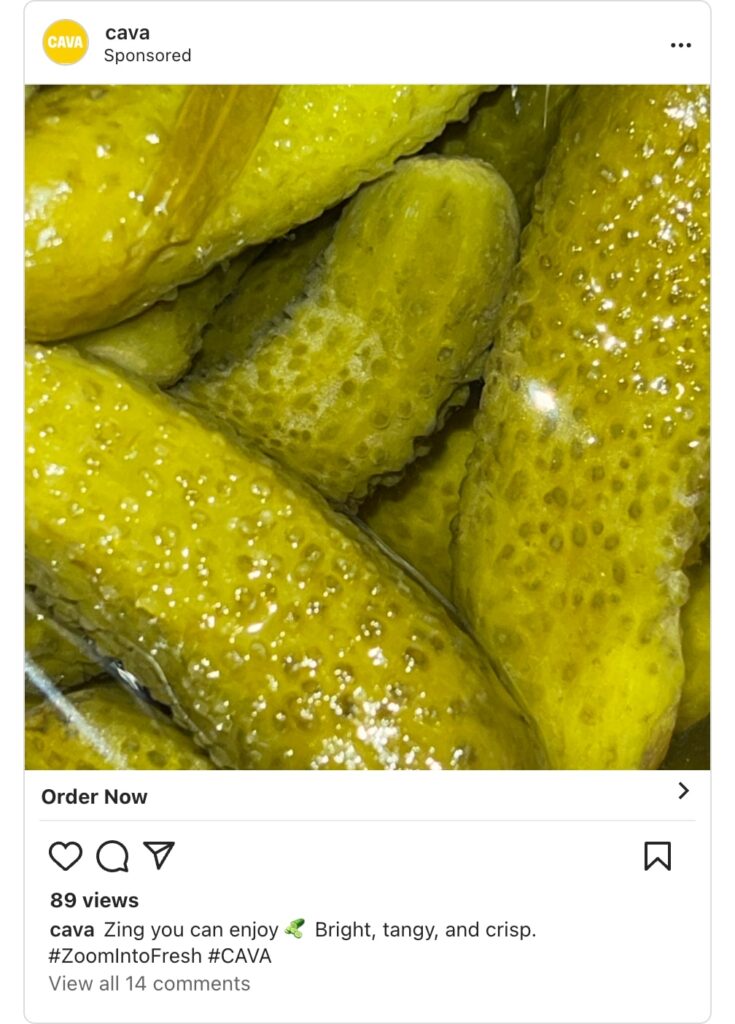
Task: Open the pickle photo in the ad
Action: (367, 427)
